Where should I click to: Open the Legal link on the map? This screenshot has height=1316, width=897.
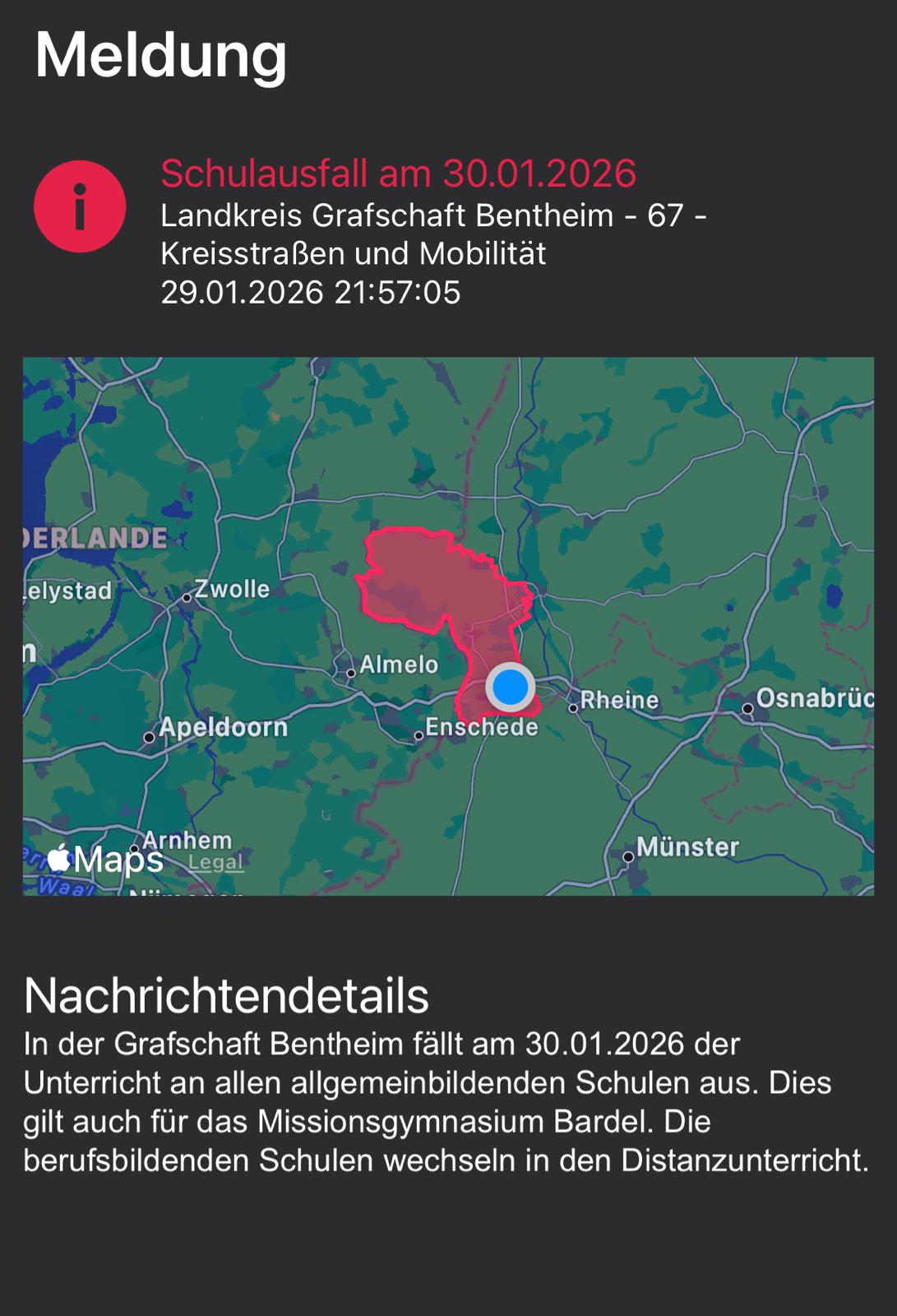pyautogui.click(x=215, y=862)
